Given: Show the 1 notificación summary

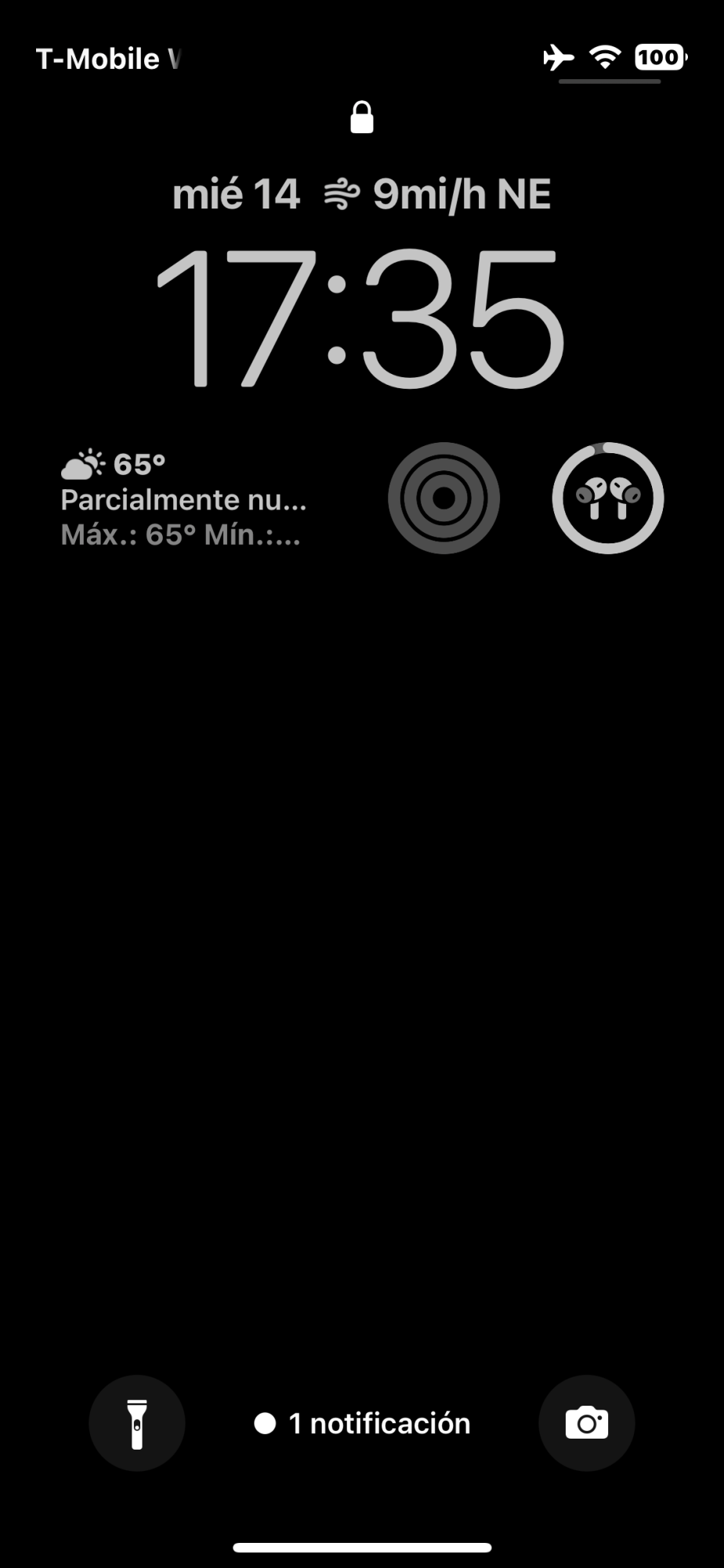Looking at the screenshot, I should pyautogui.click(x=363, y=1423).
